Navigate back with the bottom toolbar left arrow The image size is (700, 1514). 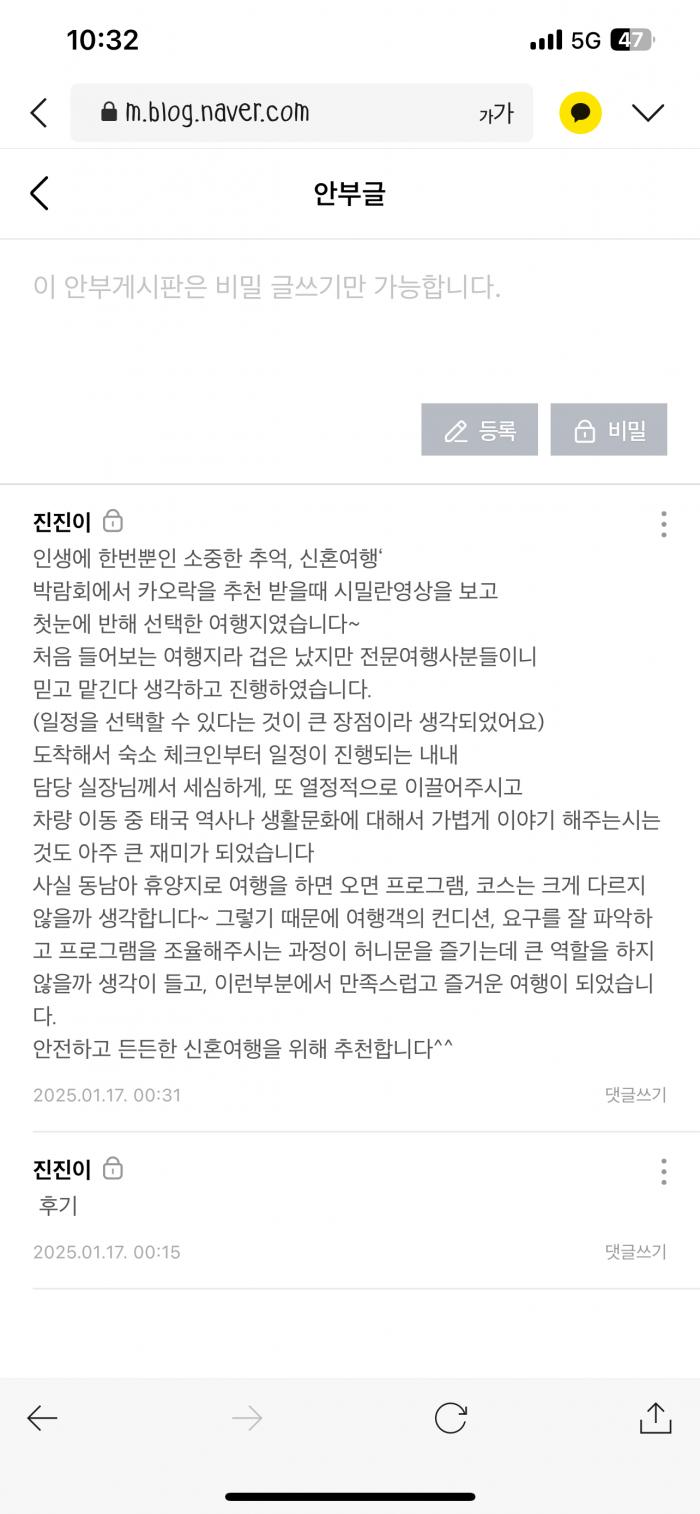click(x=42, y=1418)
